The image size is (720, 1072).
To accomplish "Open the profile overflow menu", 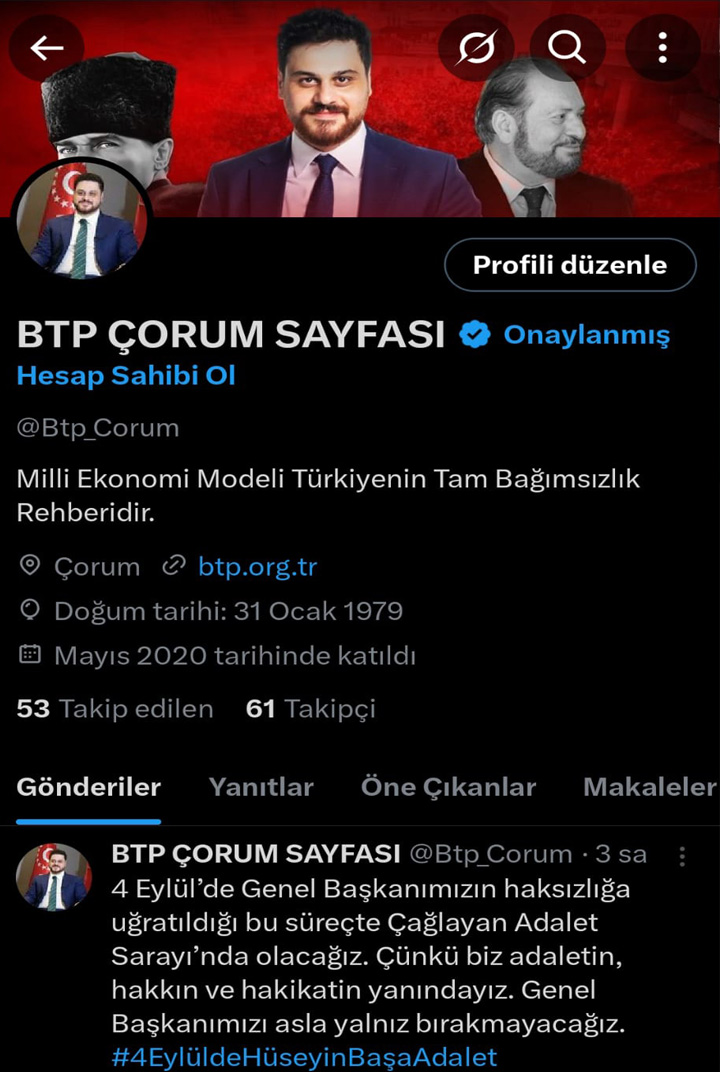I will [662, 47].
